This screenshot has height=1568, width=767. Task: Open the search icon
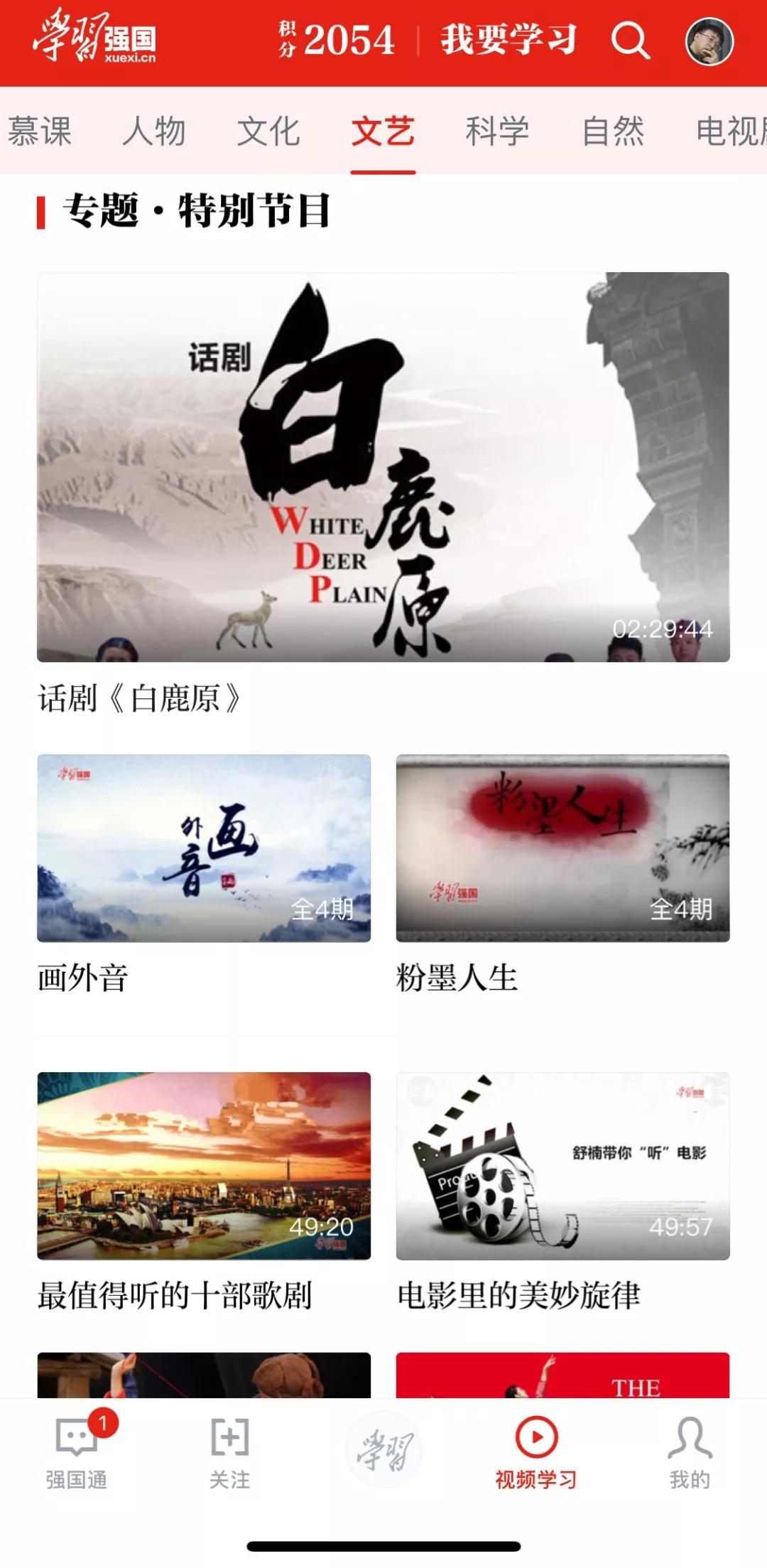[630, 40]
